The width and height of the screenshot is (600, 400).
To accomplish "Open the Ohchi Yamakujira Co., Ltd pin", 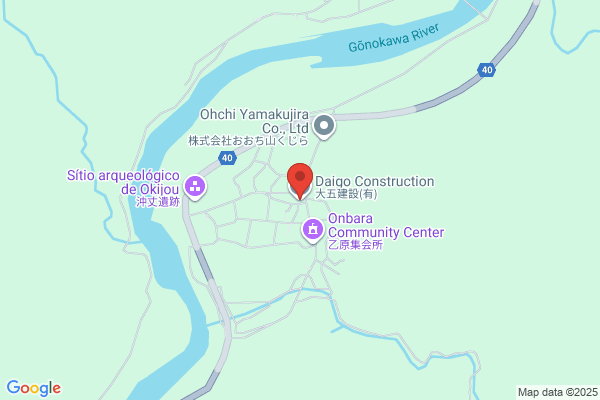I will [324, 127].
